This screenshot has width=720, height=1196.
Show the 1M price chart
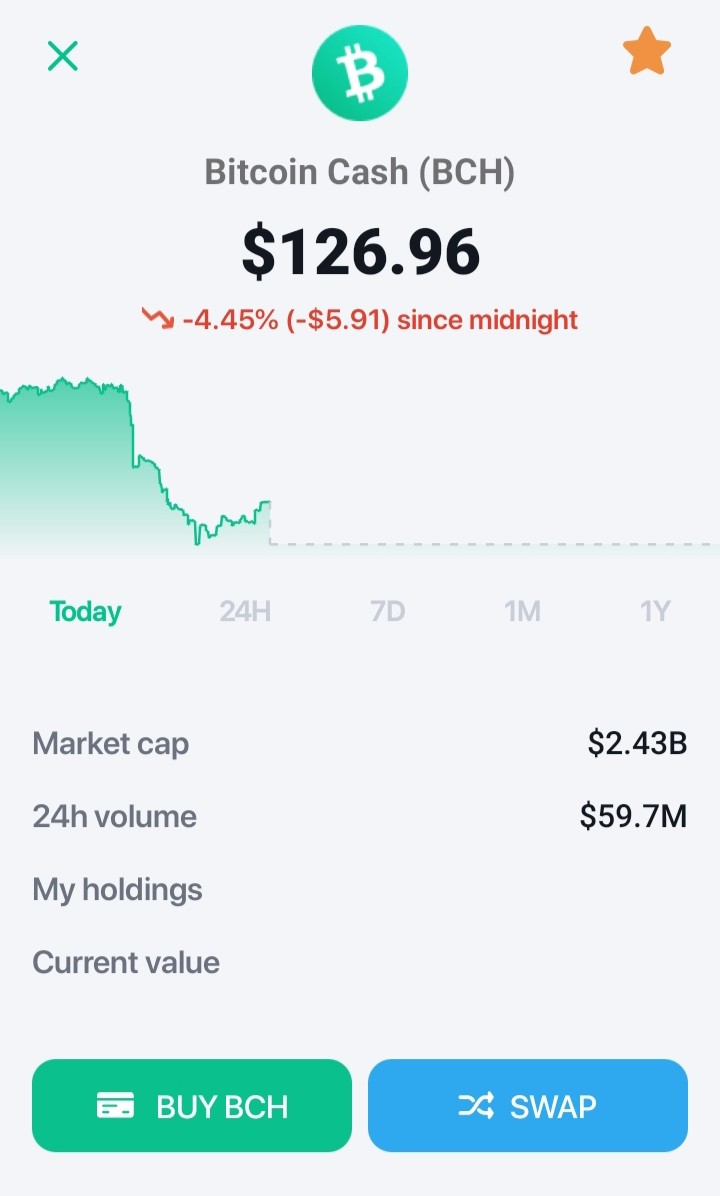(x=522, y=611)
